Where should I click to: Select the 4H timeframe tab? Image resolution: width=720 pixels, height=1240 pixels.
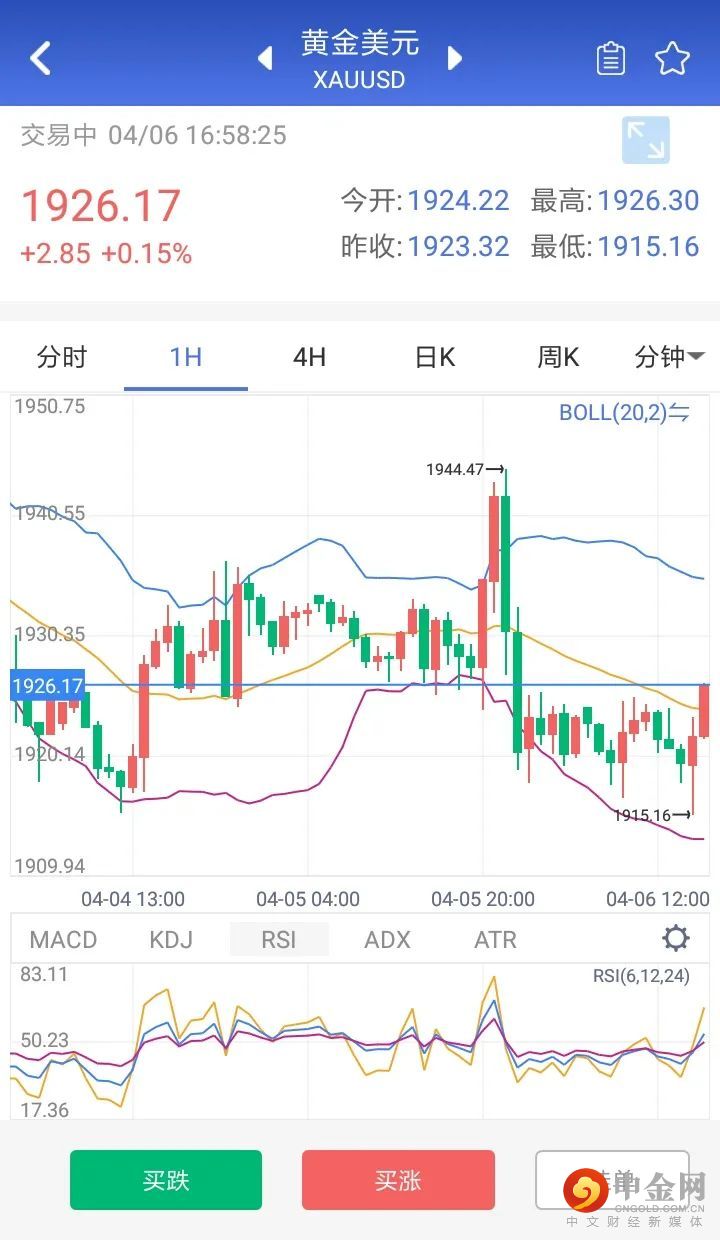pyautogui.click(x=309, y=357)
